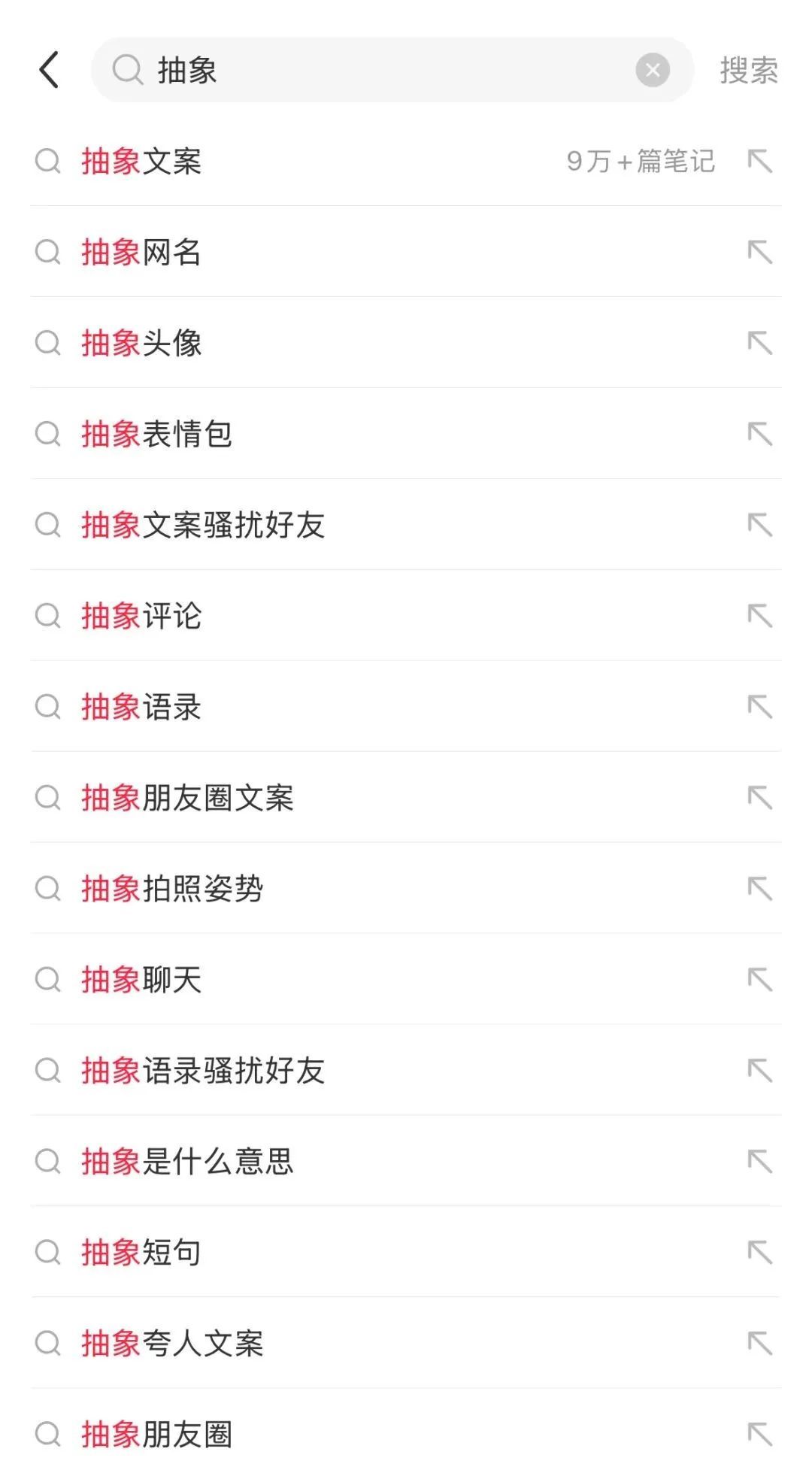Insert 抽象夸人文案 into search via its arrow
The image size is (812, 1467).
(759, 1344)
